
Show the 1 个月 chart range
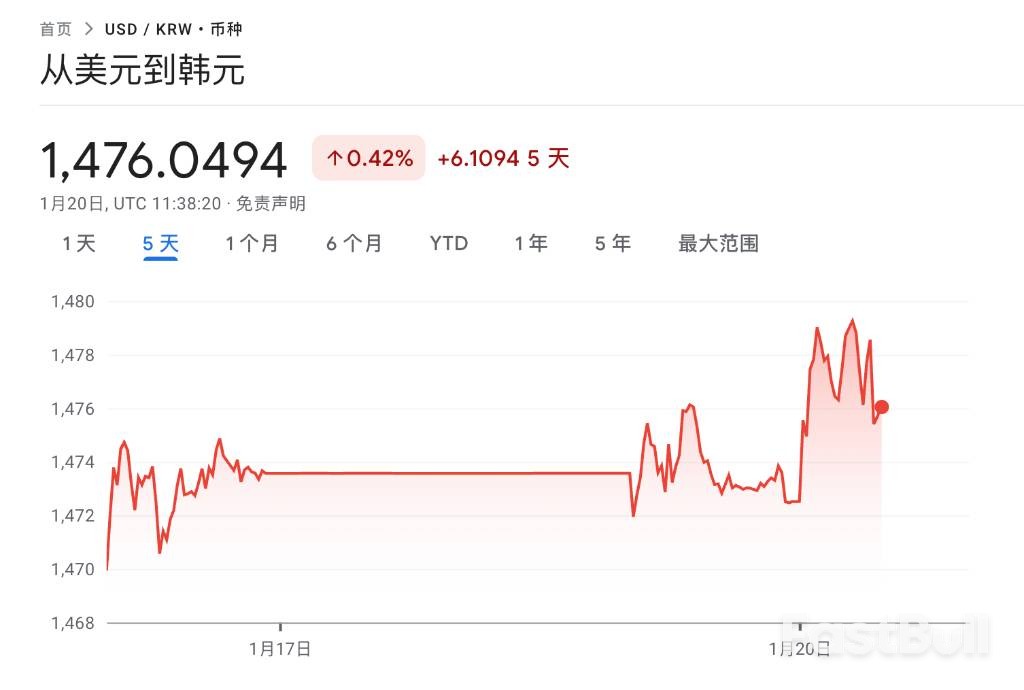pyautogui.click(x=252, y=243)
